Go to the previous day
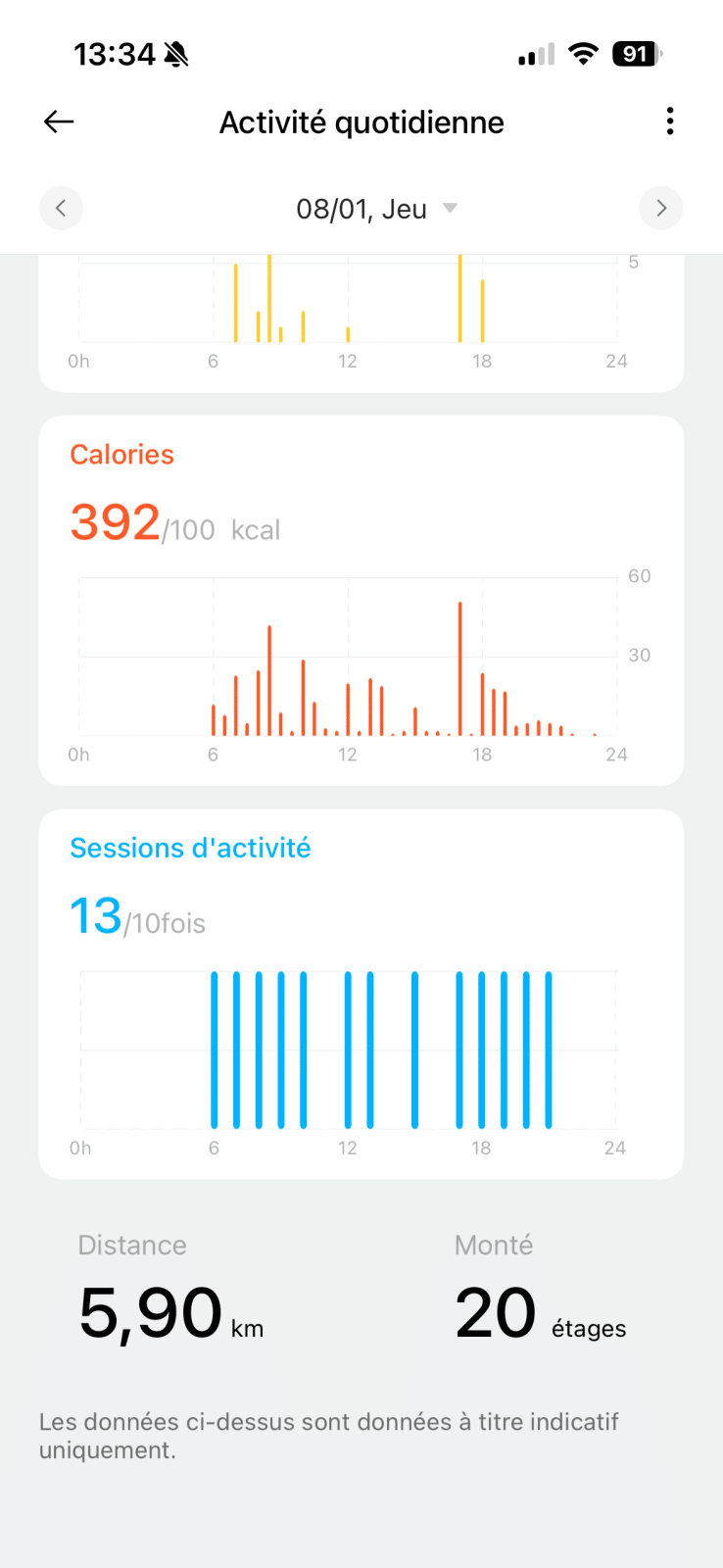The image size is (723, 1568). tap(61, 208)
